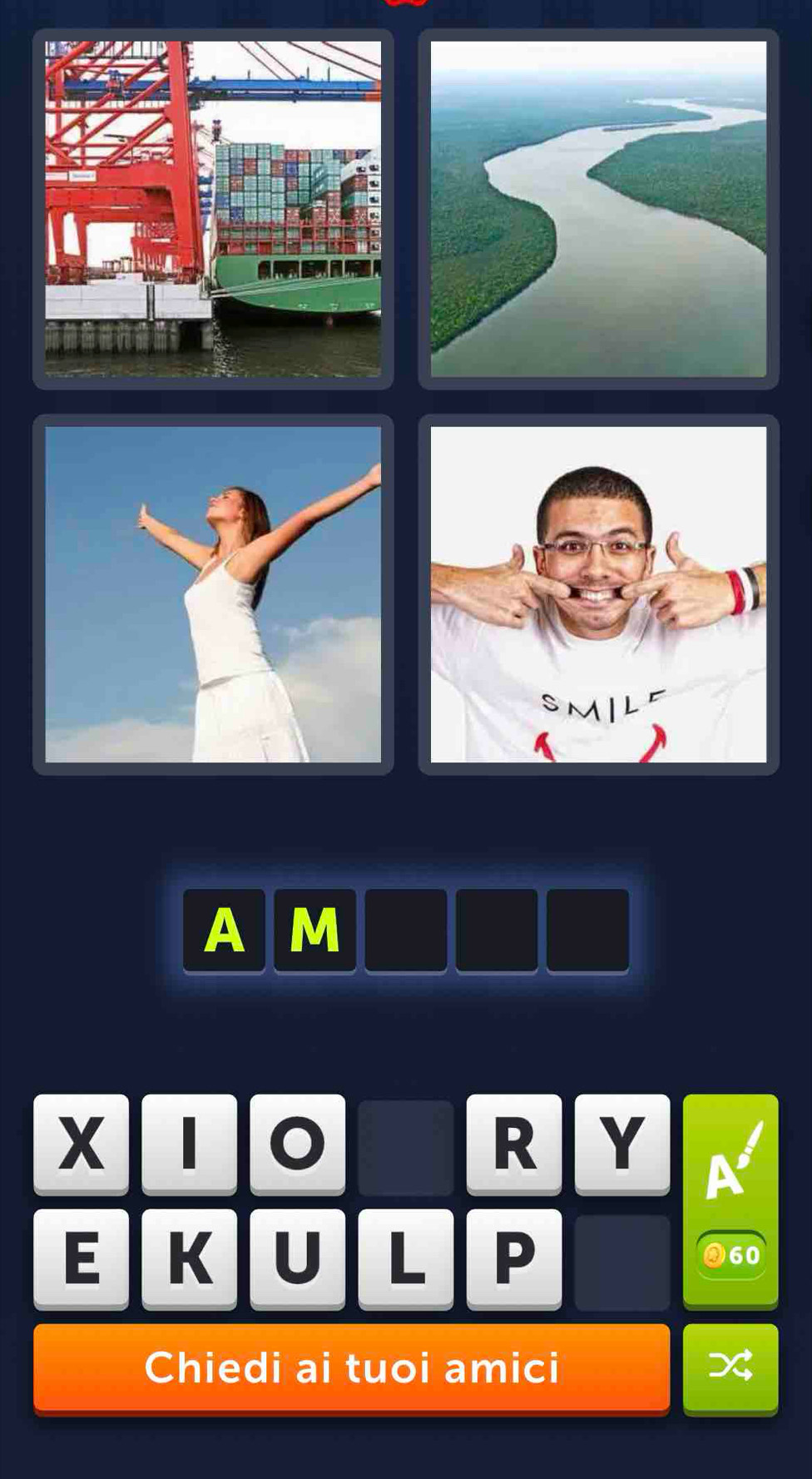Screen dimensions: 812x1479
Task: Enlarge the smiling man picture
Action: [598, 594]
